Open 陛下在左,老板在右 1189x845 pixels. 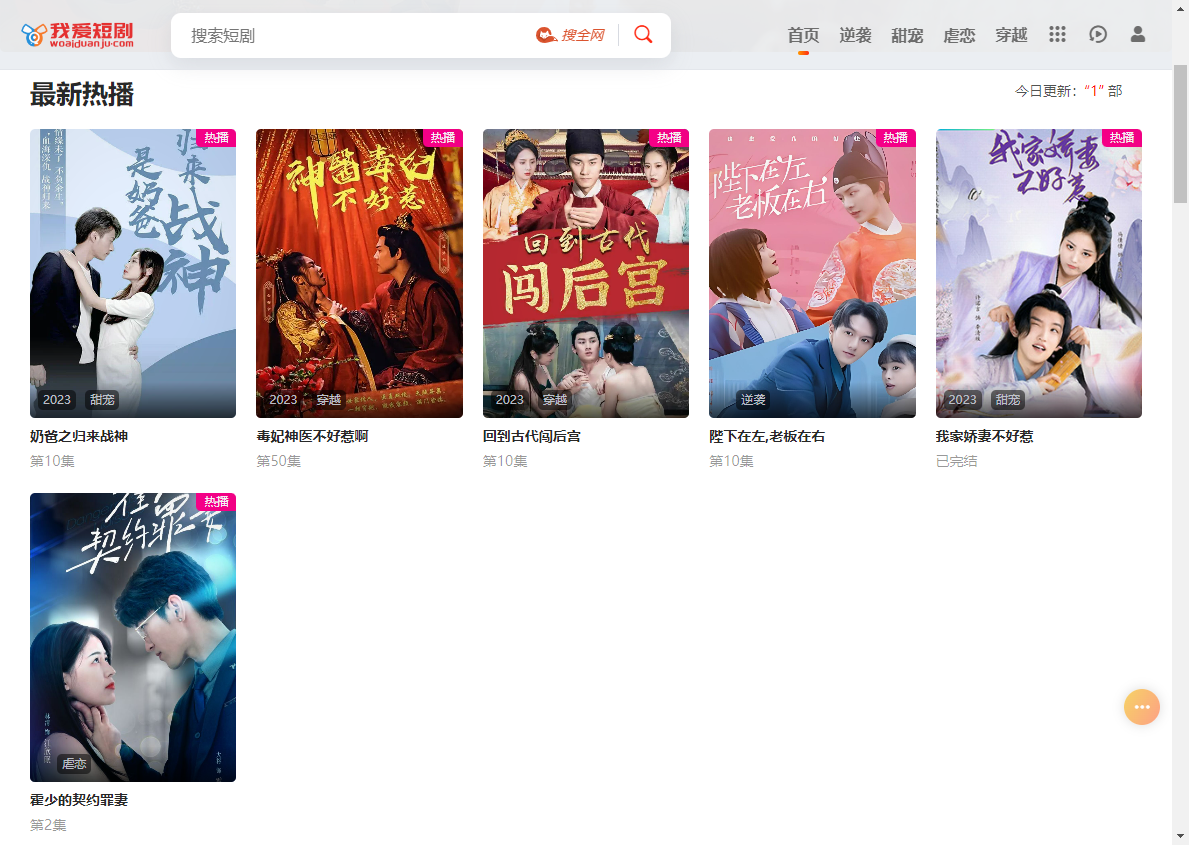[812, 273]
